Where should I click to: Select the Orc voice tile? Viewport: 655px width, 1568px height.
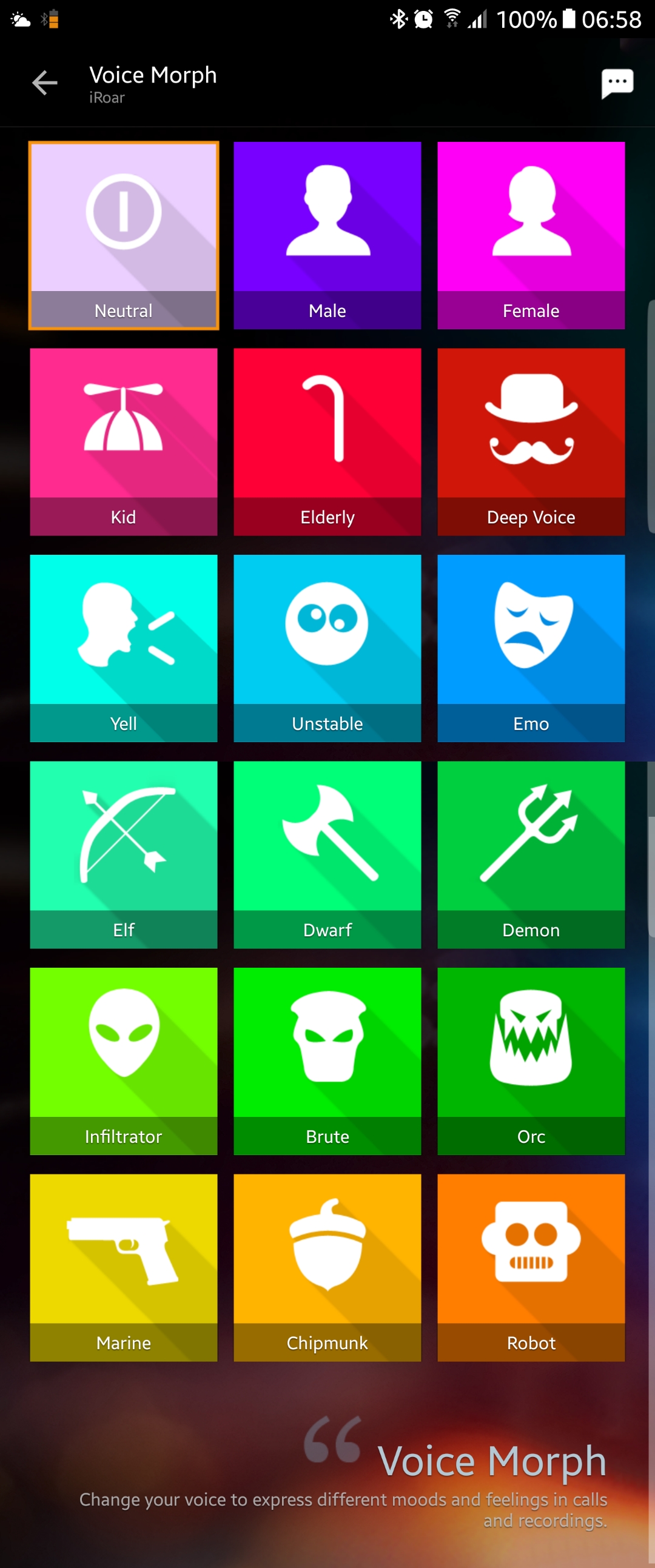[531, 1061]
